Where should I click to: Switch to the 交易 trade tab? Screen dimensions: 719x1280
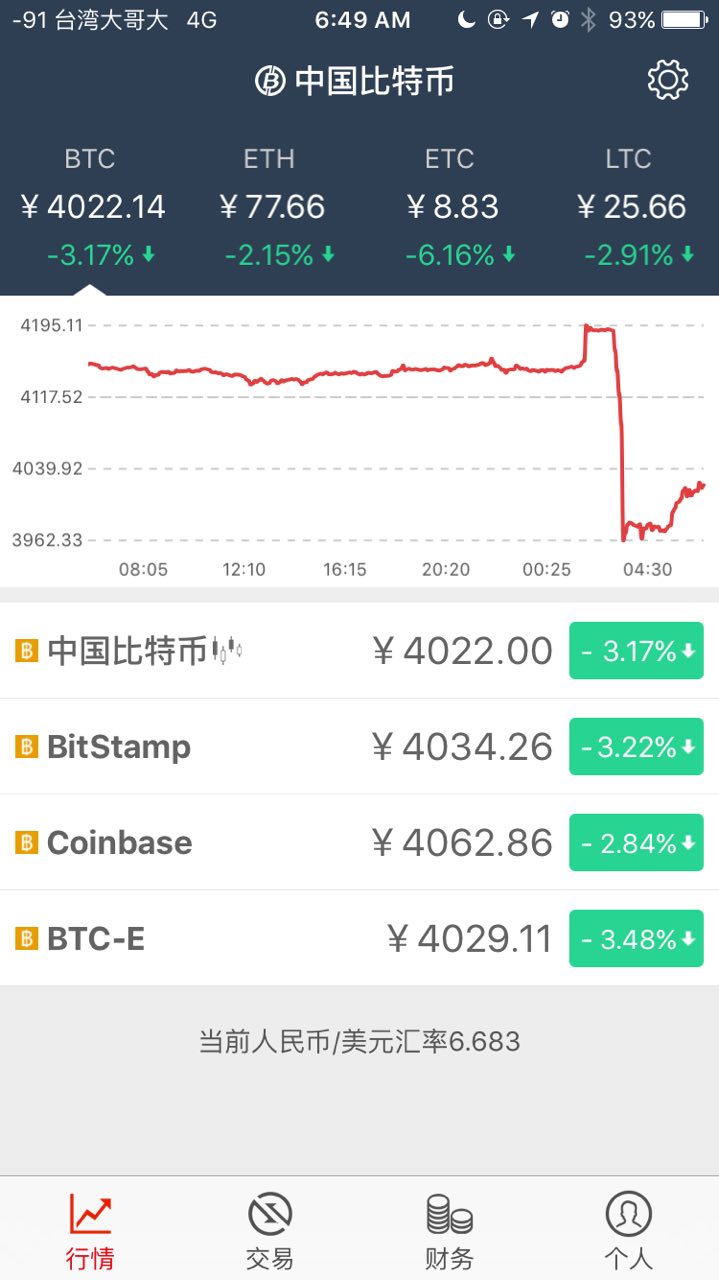pyautogui.click(x=270, y=1231)
